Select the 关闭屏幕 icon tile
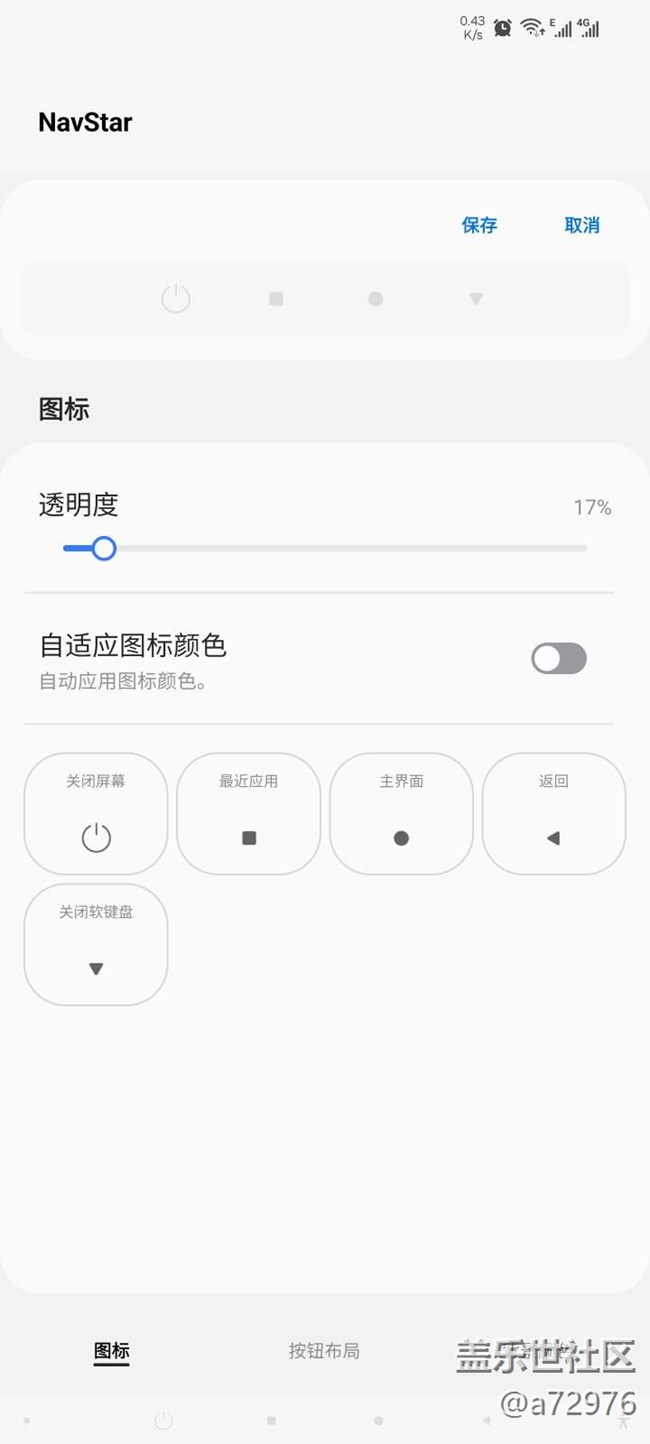Image resolution: width=650 pixels, height=1444 pixels. pyautogui.click(x=96, y=814)
